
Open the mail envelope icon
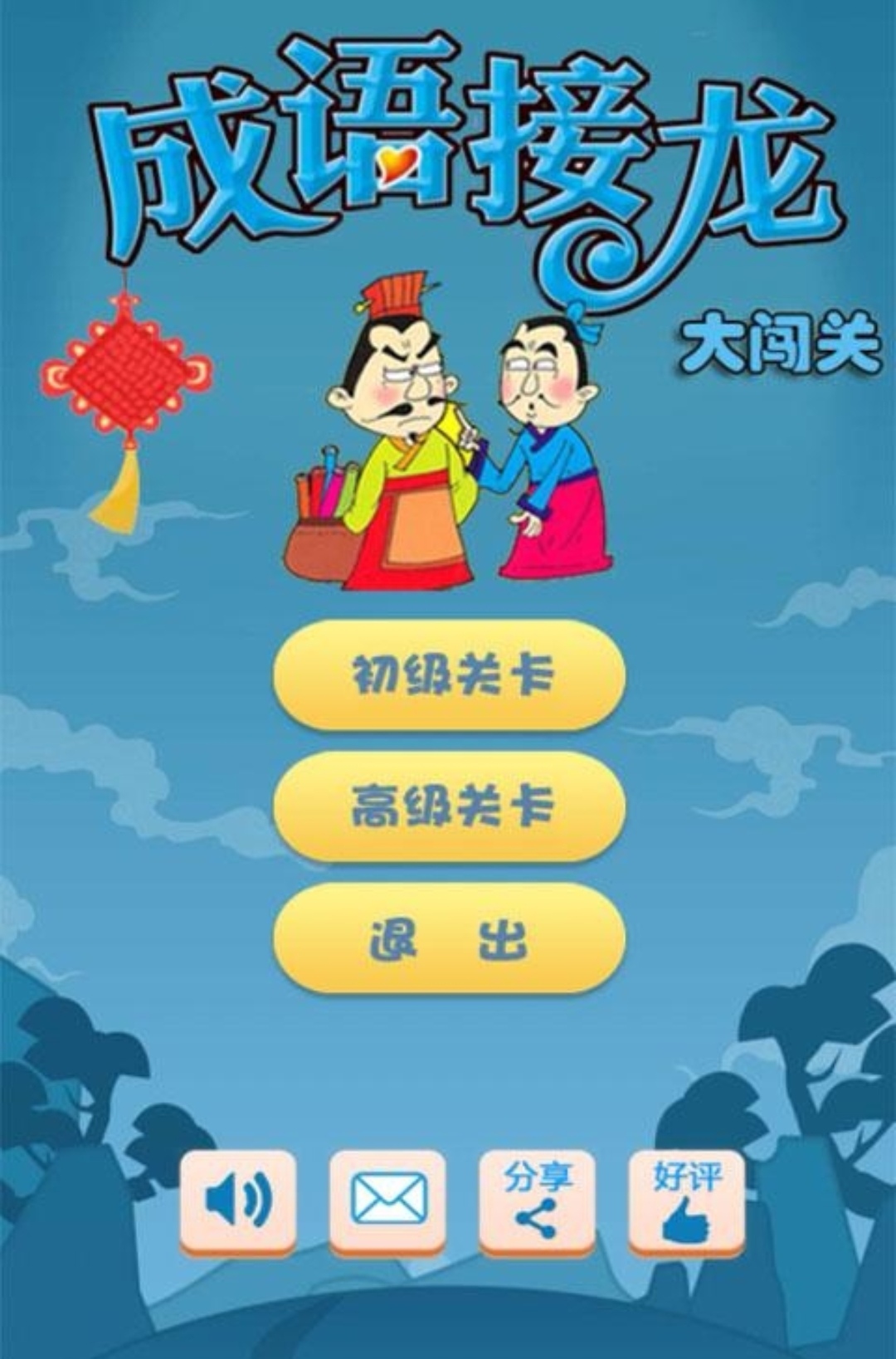tap(387, 1201)
